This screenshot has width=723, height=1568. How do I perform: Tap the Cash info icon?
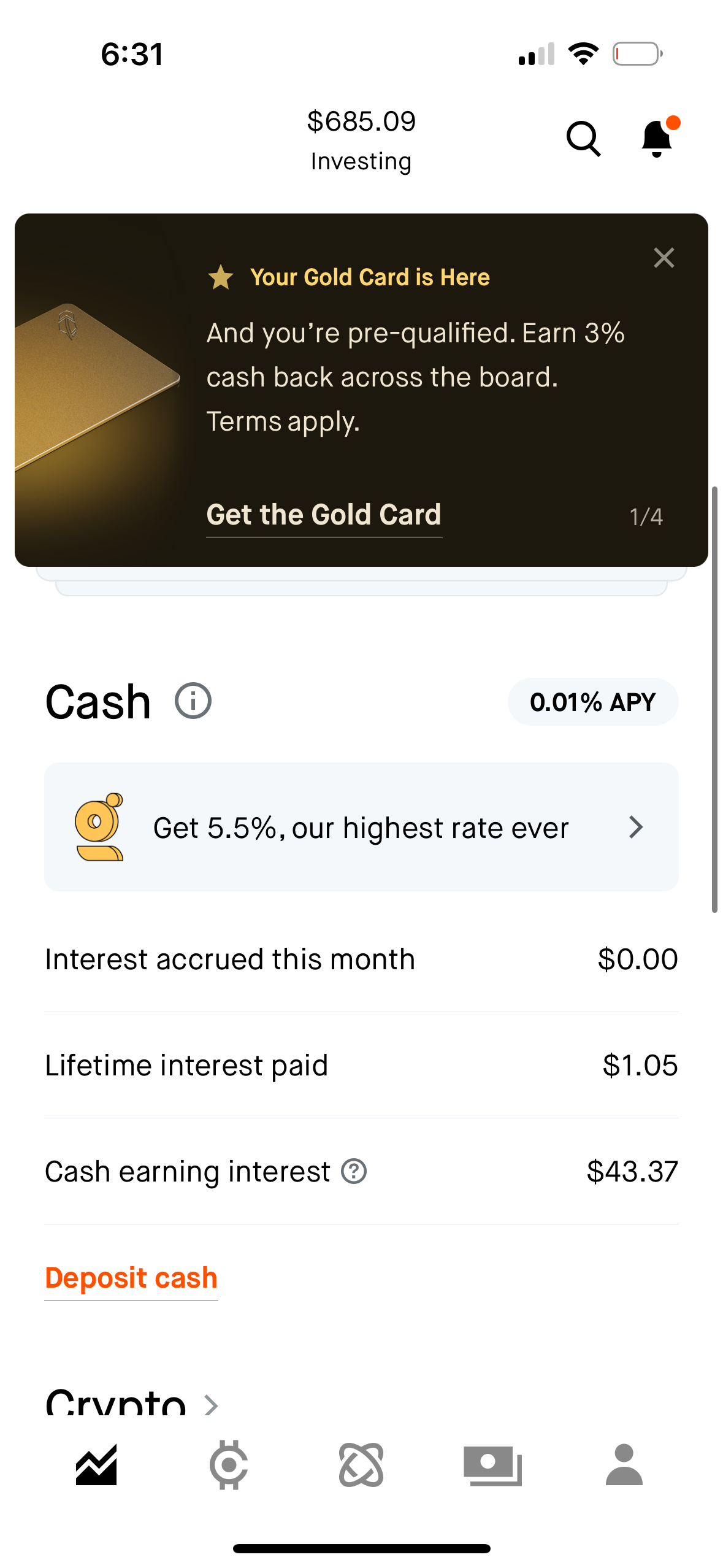point(192,701)
